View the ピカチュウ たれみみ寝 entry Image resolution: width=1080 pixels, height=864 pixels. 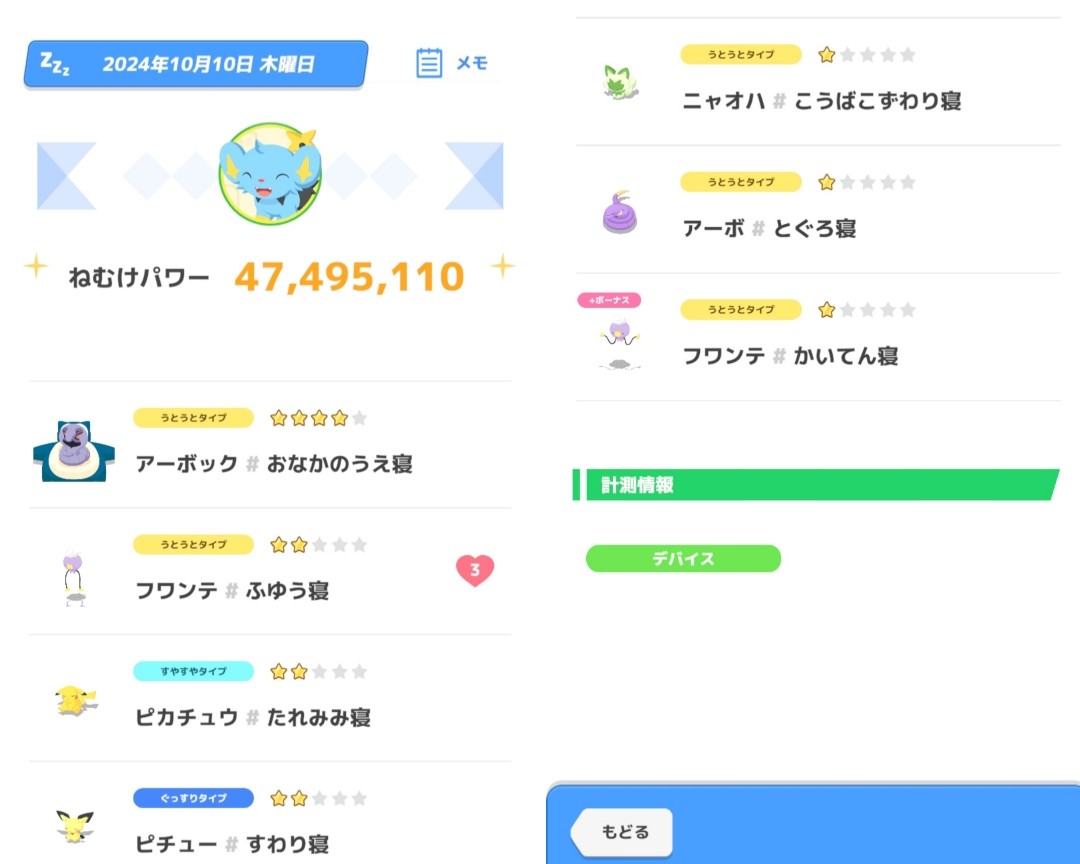[x=270, y=700]
